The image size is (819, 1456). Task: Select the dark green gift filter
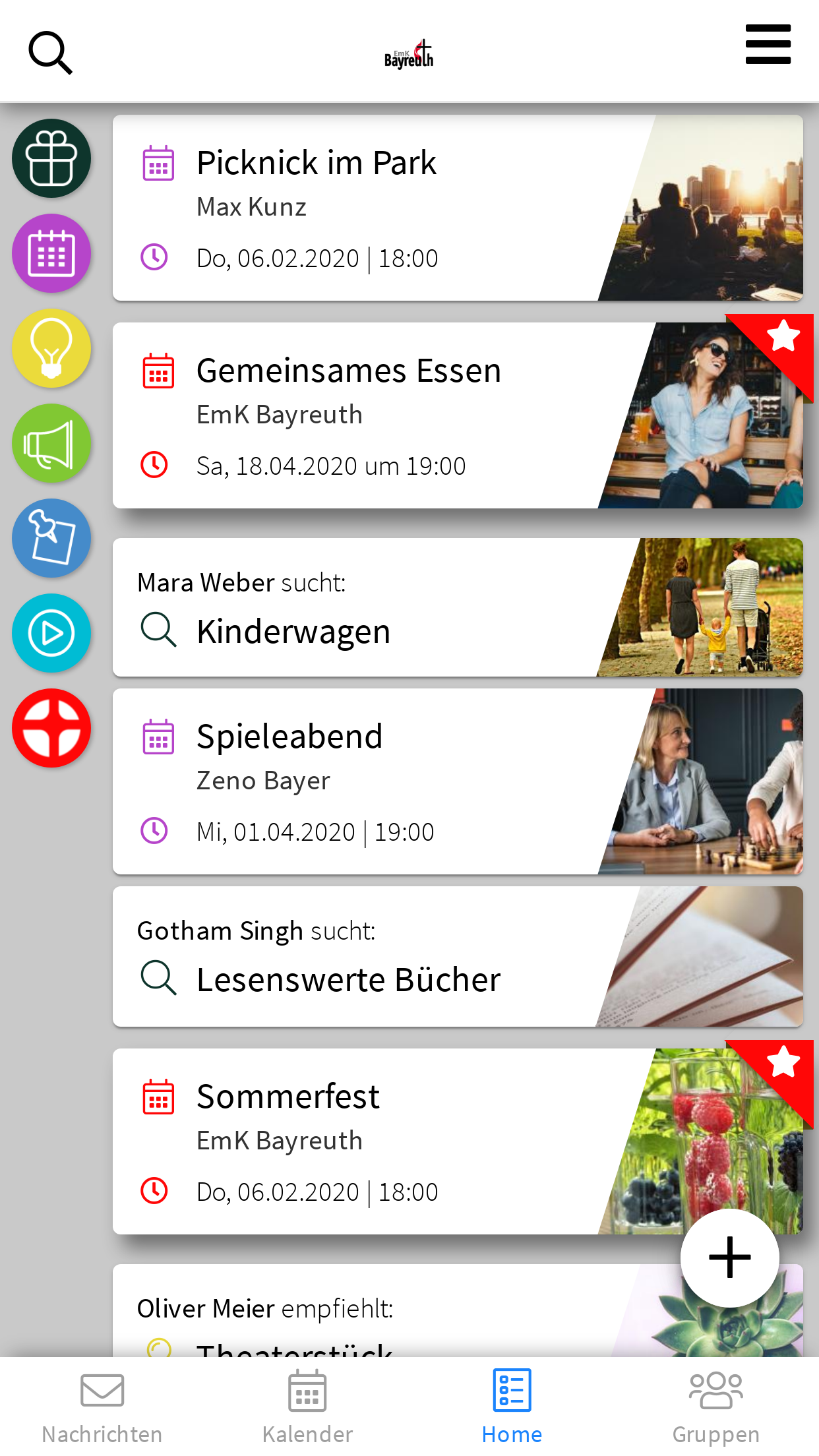coord(51,158)
